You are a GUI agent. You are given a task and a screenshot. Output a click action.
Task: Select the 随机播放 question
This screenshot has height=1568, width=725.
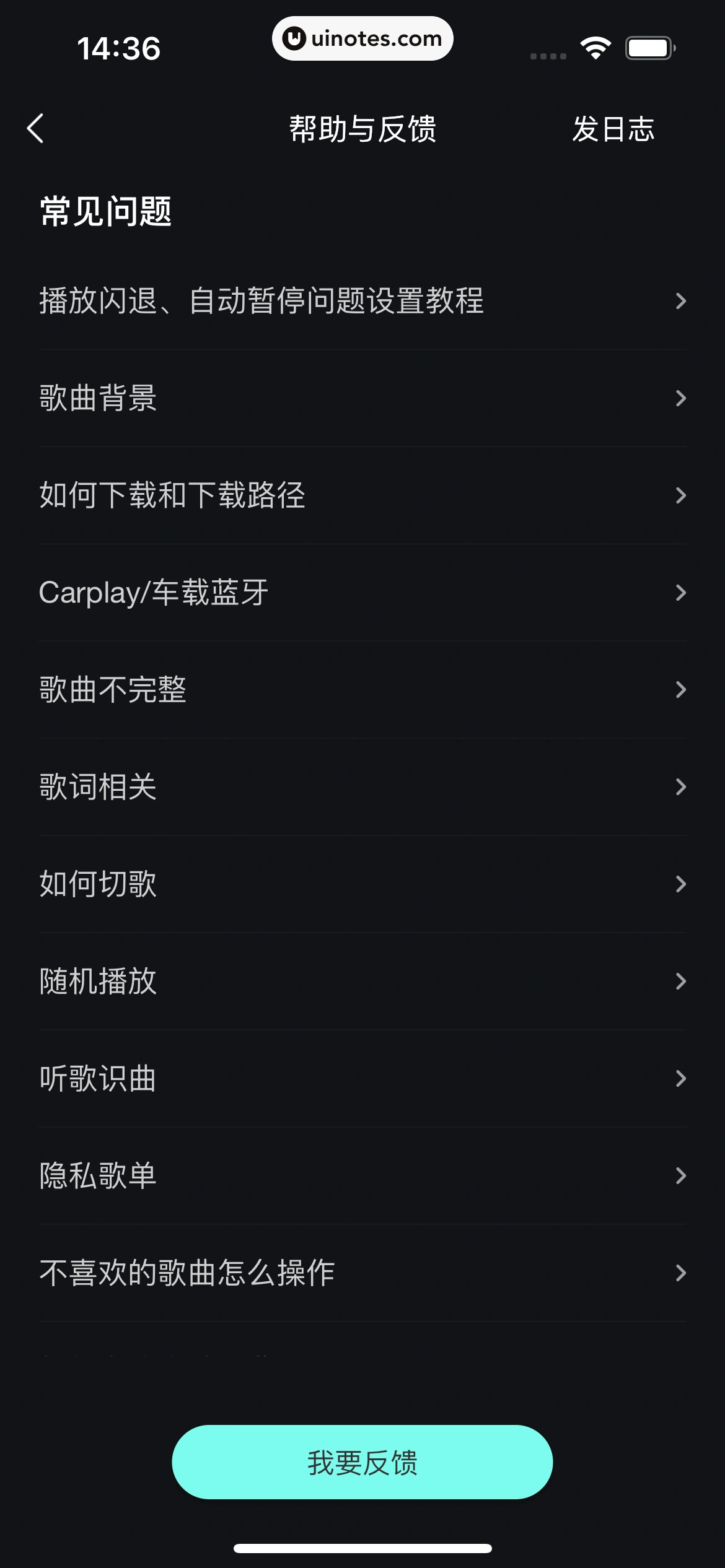[x=362, y=980]
